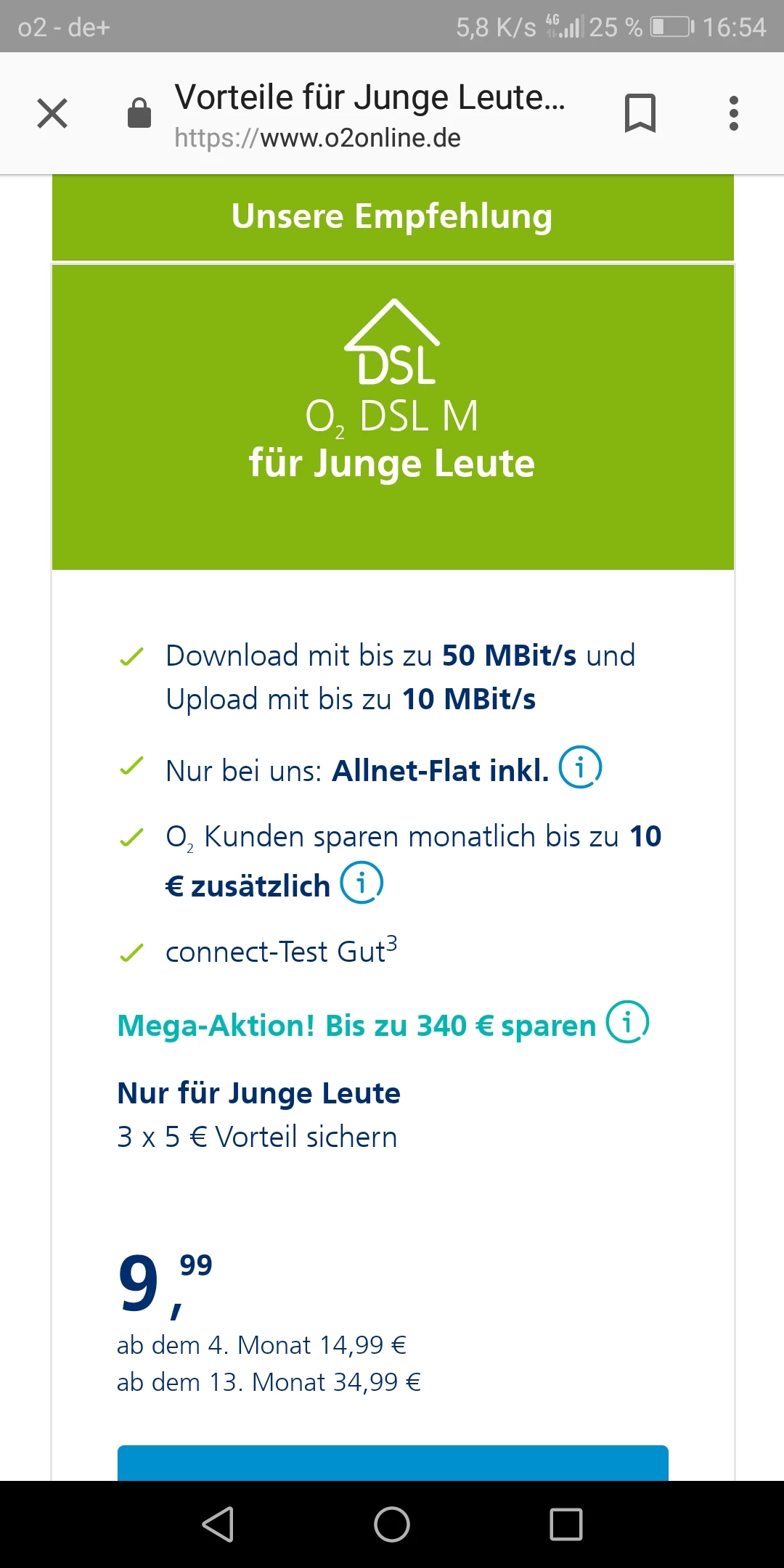Screen dimensions: 784x1568
Task: Go back using the system back button
Action: coord(218,1524)
